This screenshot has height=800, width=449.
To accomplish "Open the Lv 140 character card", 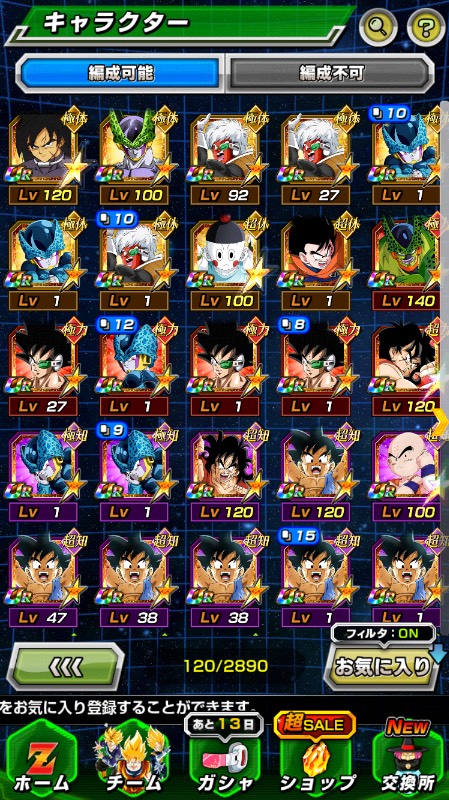I will tap(407, 265).
